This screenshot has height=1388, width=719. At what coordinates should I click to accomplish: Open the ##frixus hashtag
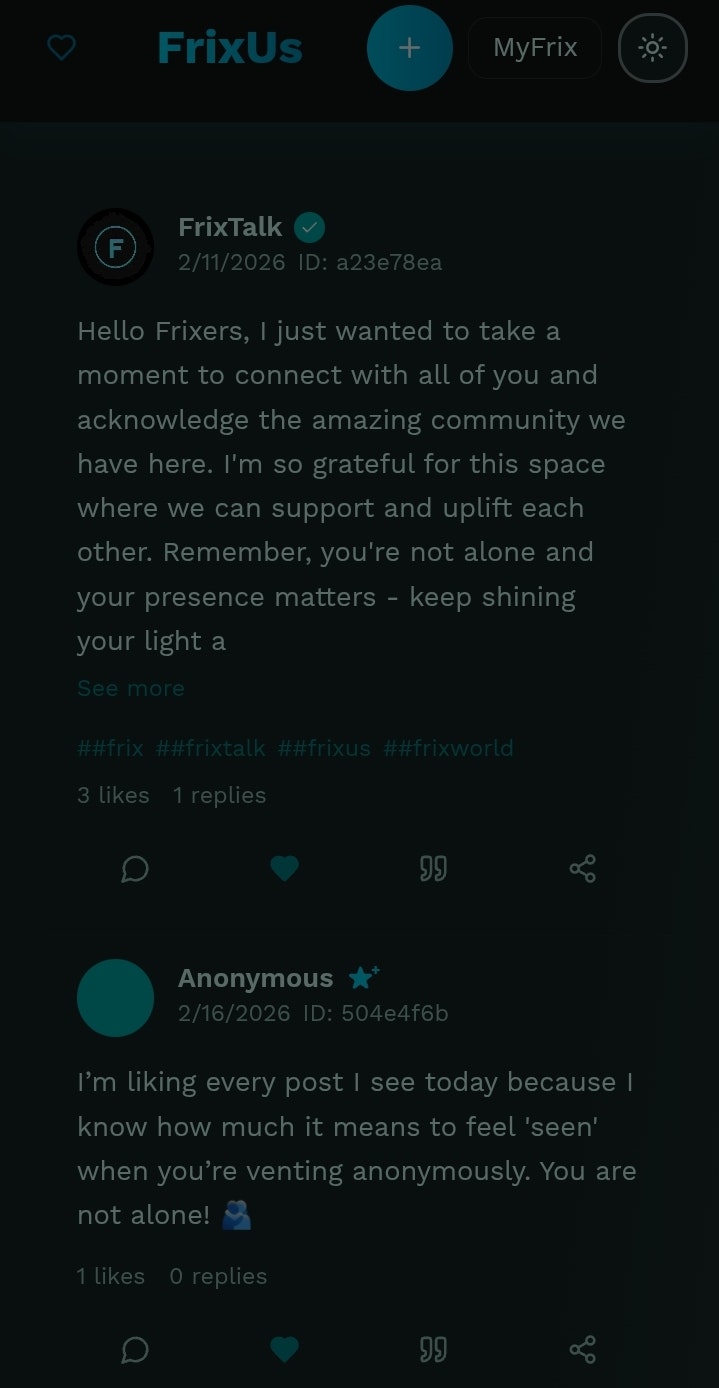tap(324, 748)
